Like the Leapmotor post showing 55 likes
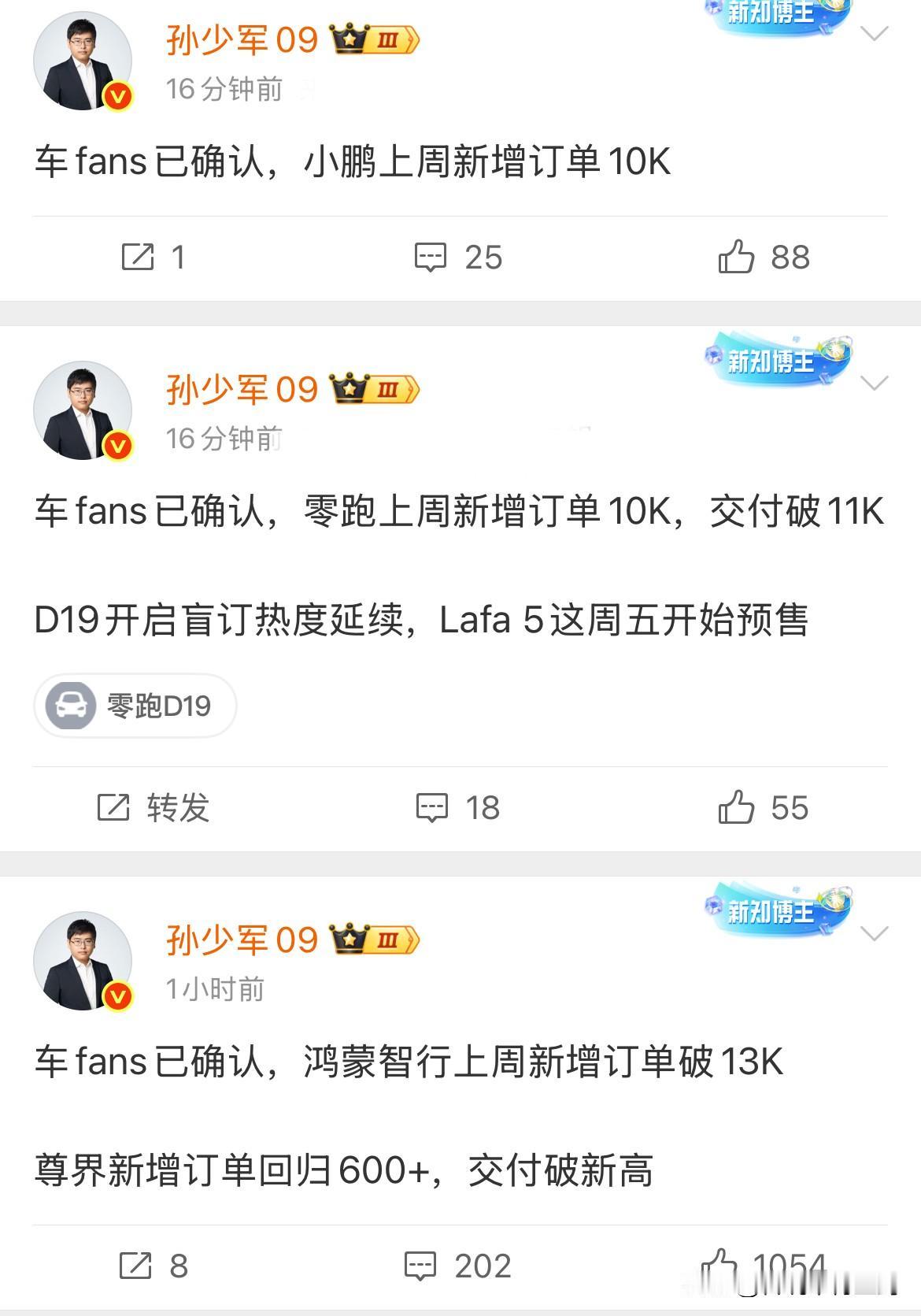 736,807
